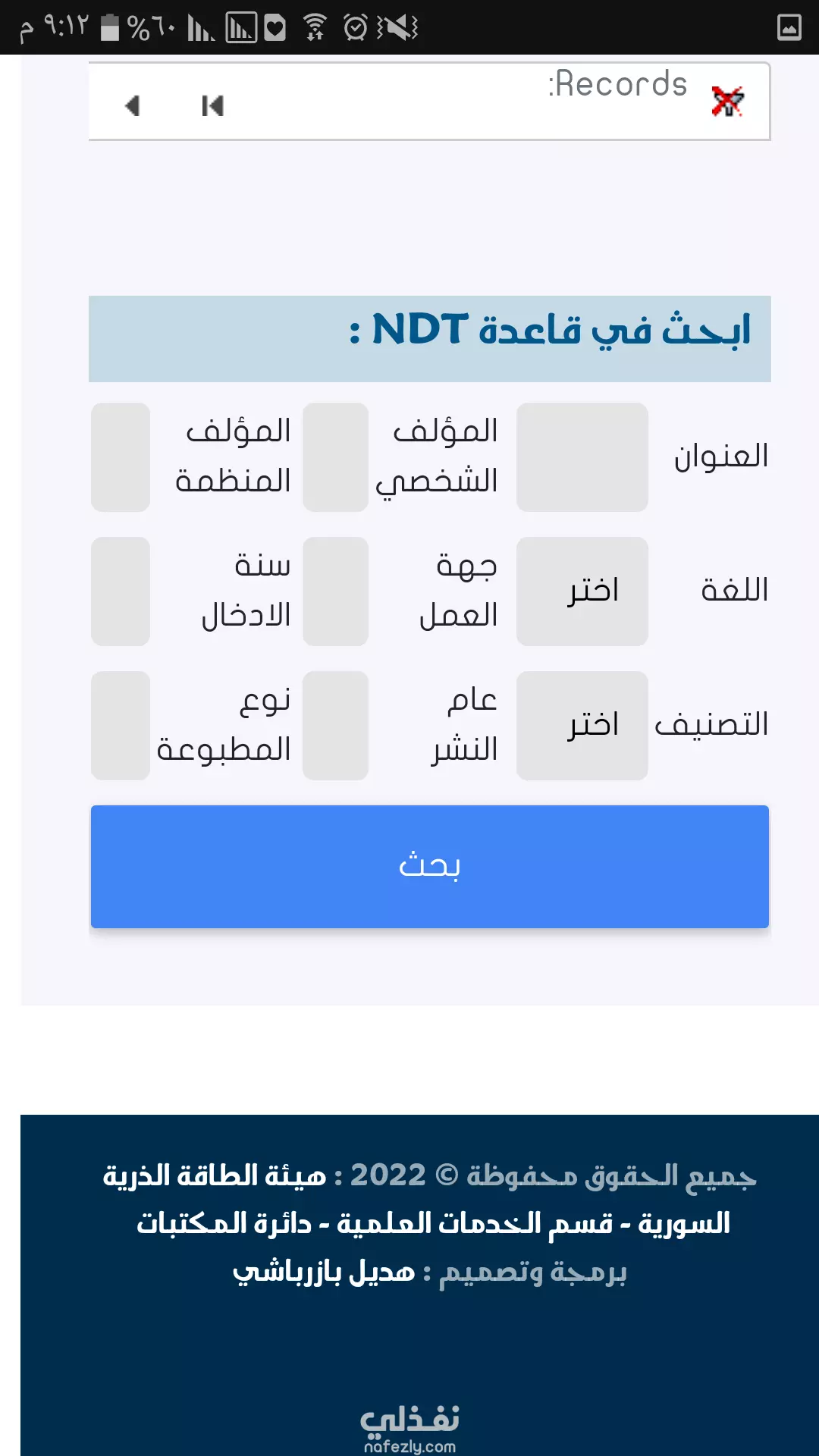Tap the العنوان title input field

(582, 457)
